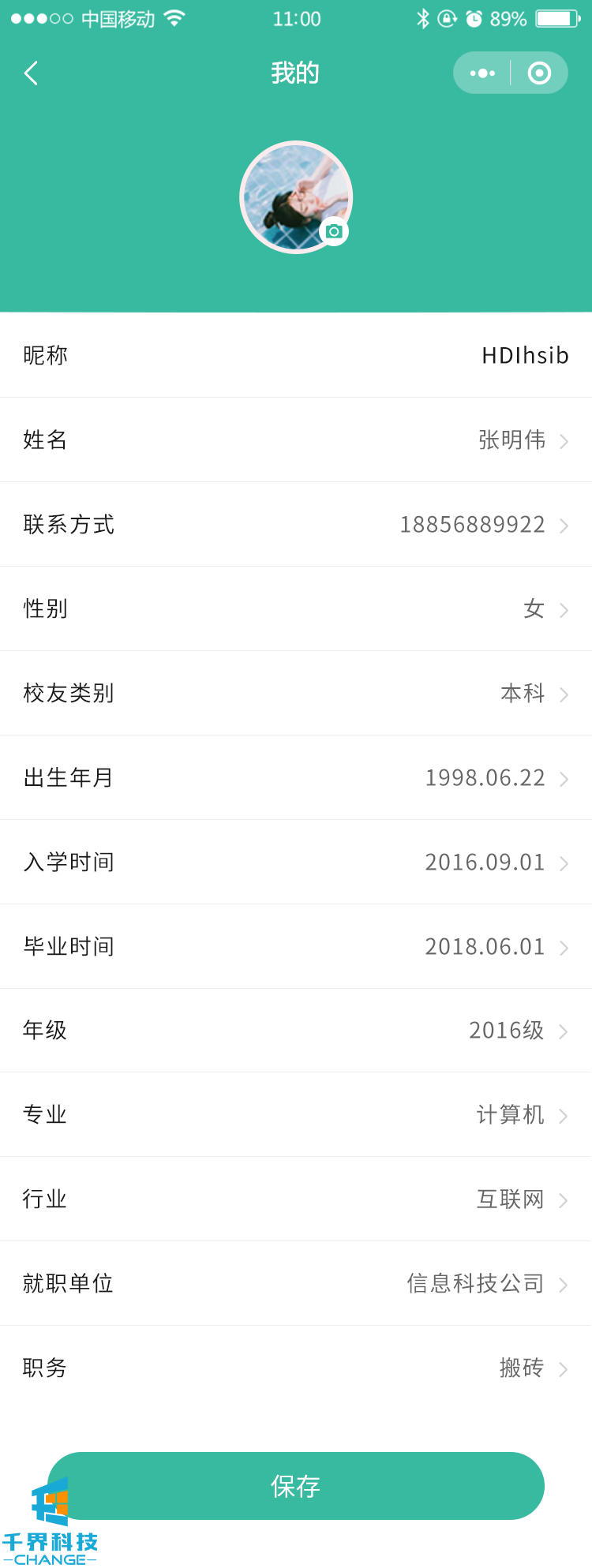592x1568 pixels.
Task: Change profile photo via camera icon
Action: (334, 231)
